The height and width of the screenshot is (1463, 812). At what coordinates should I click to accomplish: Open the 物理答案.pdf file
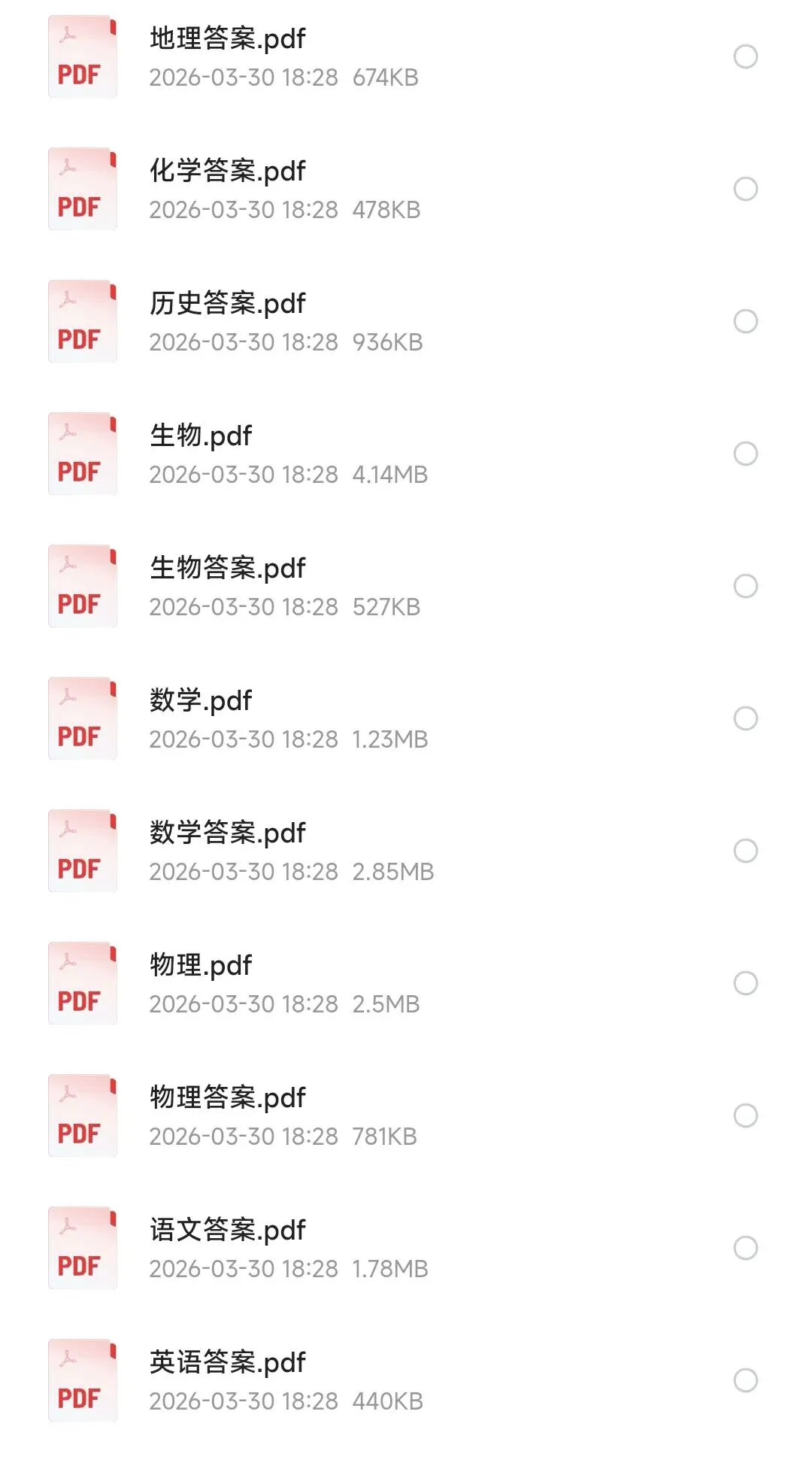click(x=227, y=1098)
